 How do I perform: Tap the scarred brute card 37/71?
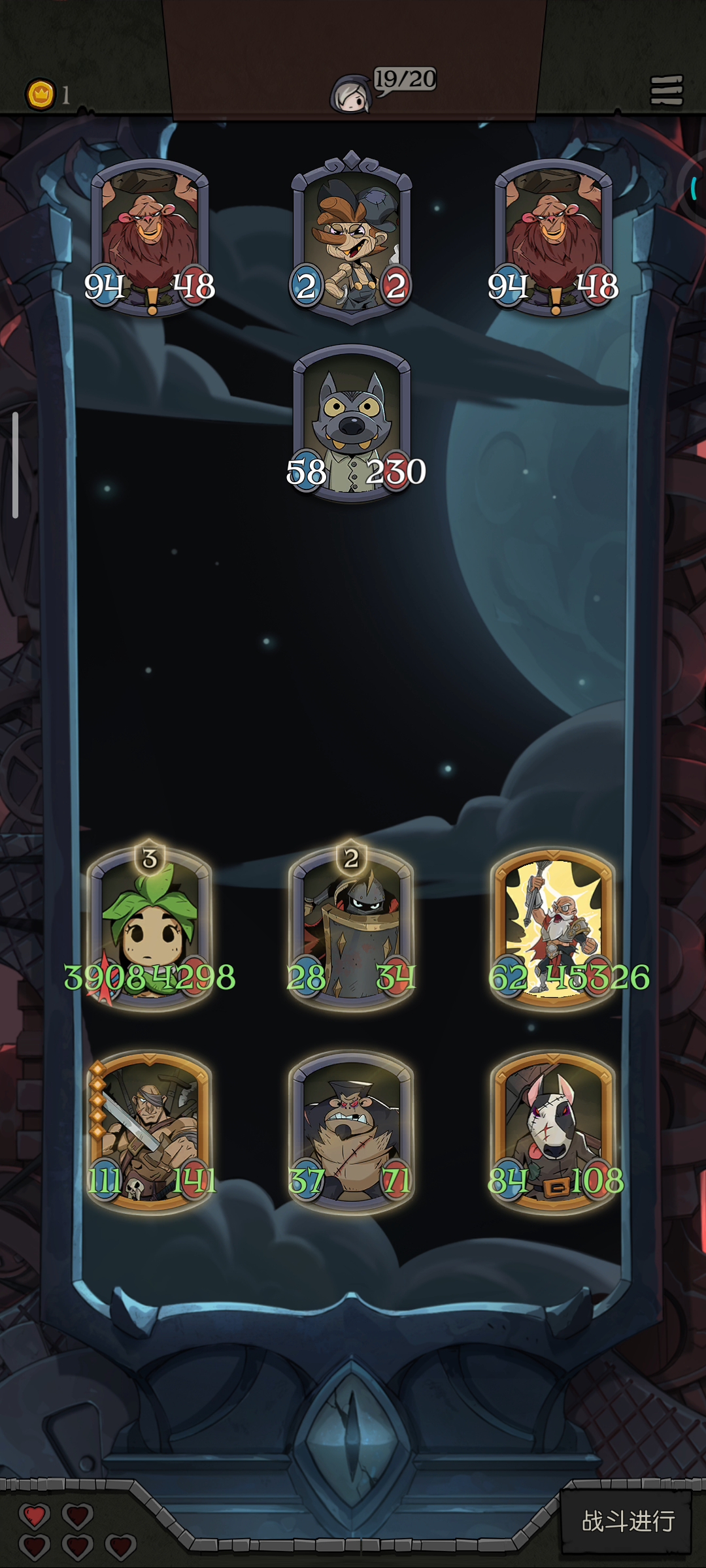[x=352, y=1132]
